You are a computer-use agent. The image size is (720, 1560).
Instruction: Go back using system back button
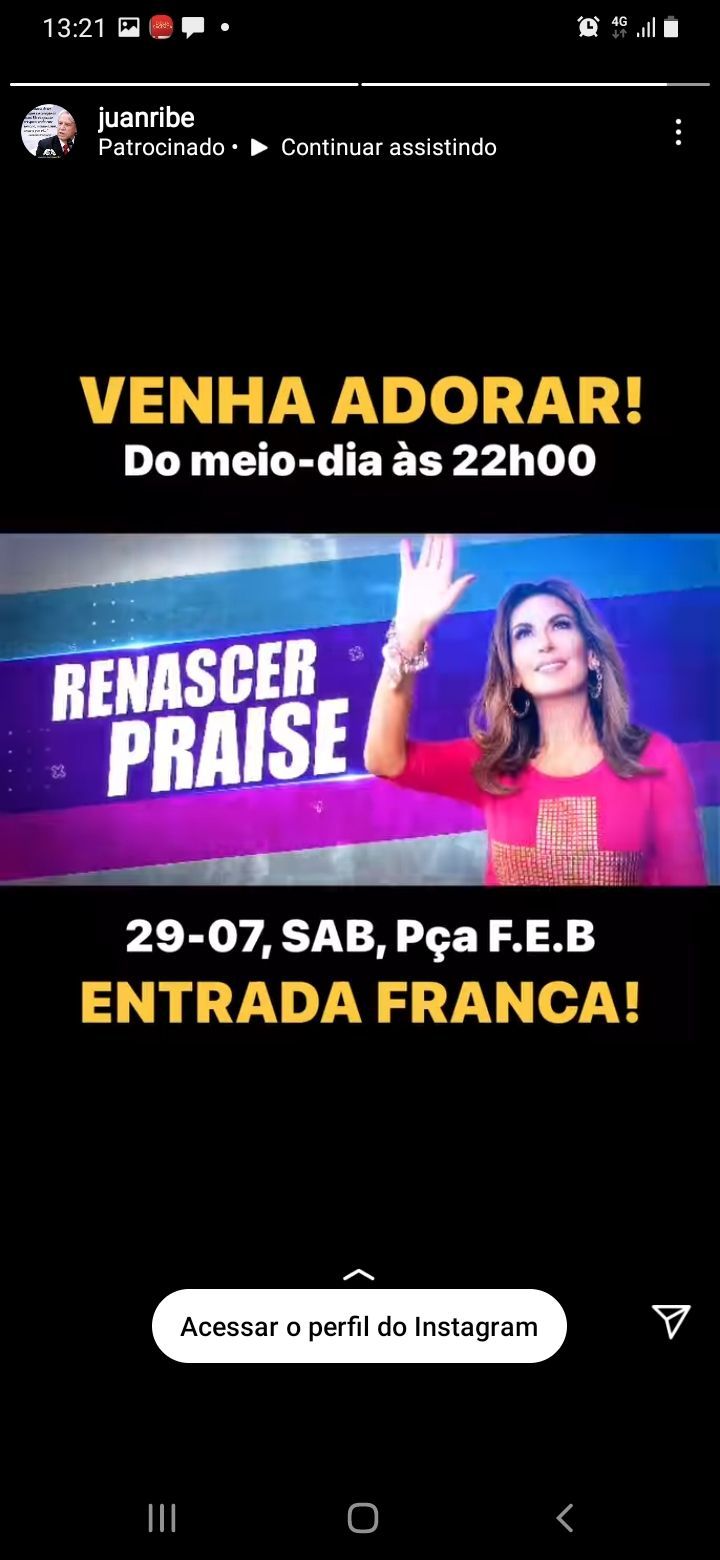(564, 1518)
